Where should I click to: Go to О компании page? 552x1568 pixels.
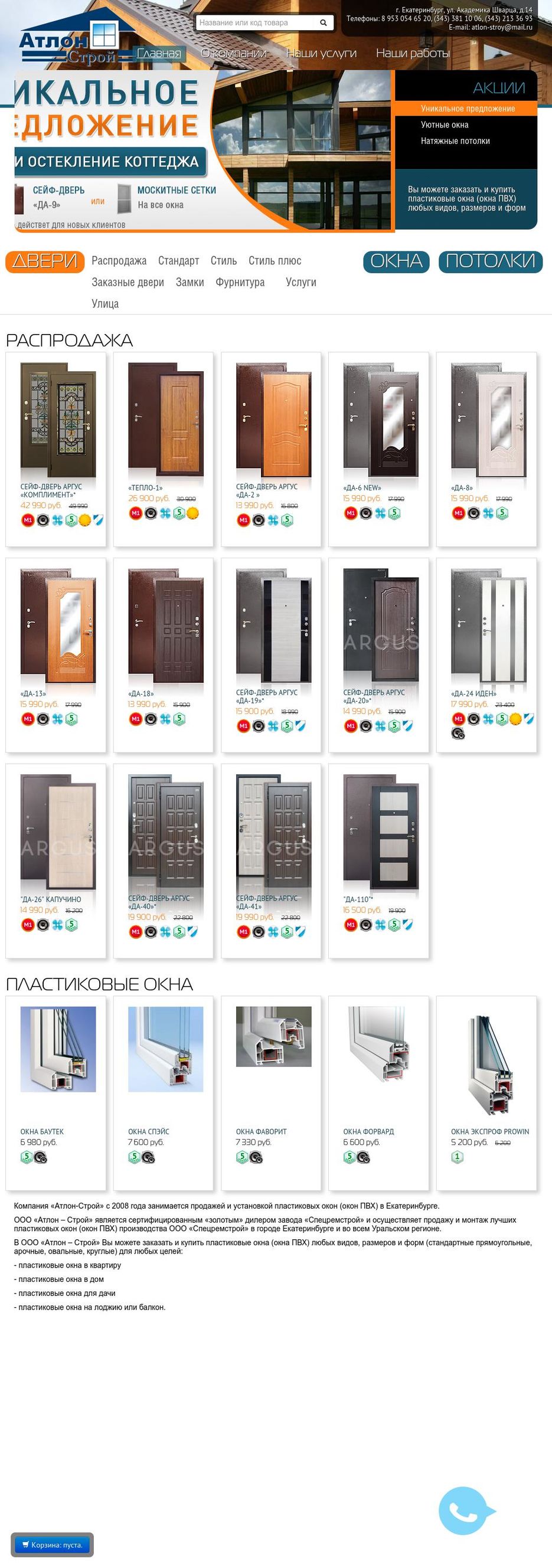pyautogui.click(x=234, y=54)
